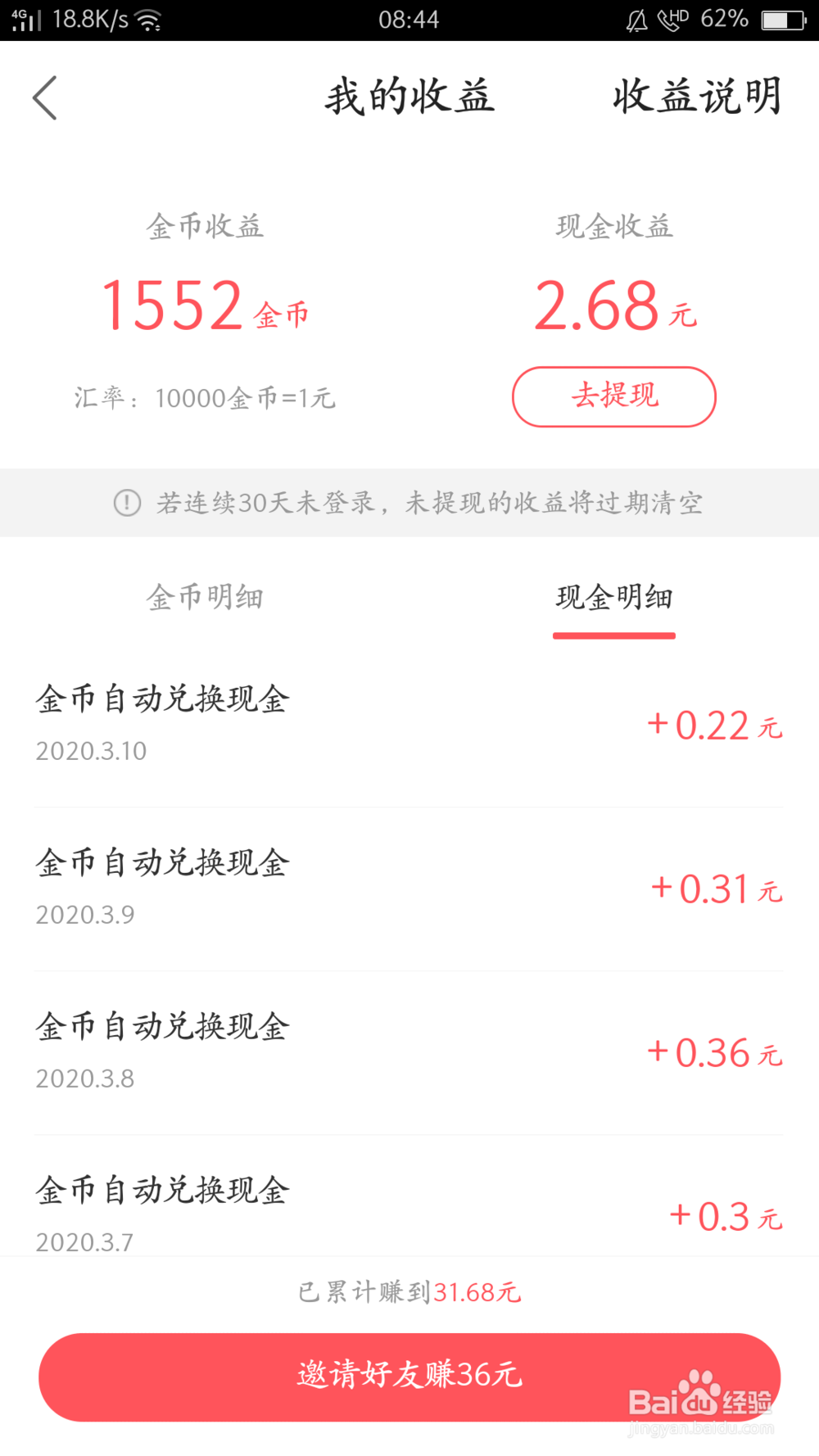The width and height of the screenshot is (819, 1456).
Task: Go back using the top-left arrow
Action: pos(45,98)
